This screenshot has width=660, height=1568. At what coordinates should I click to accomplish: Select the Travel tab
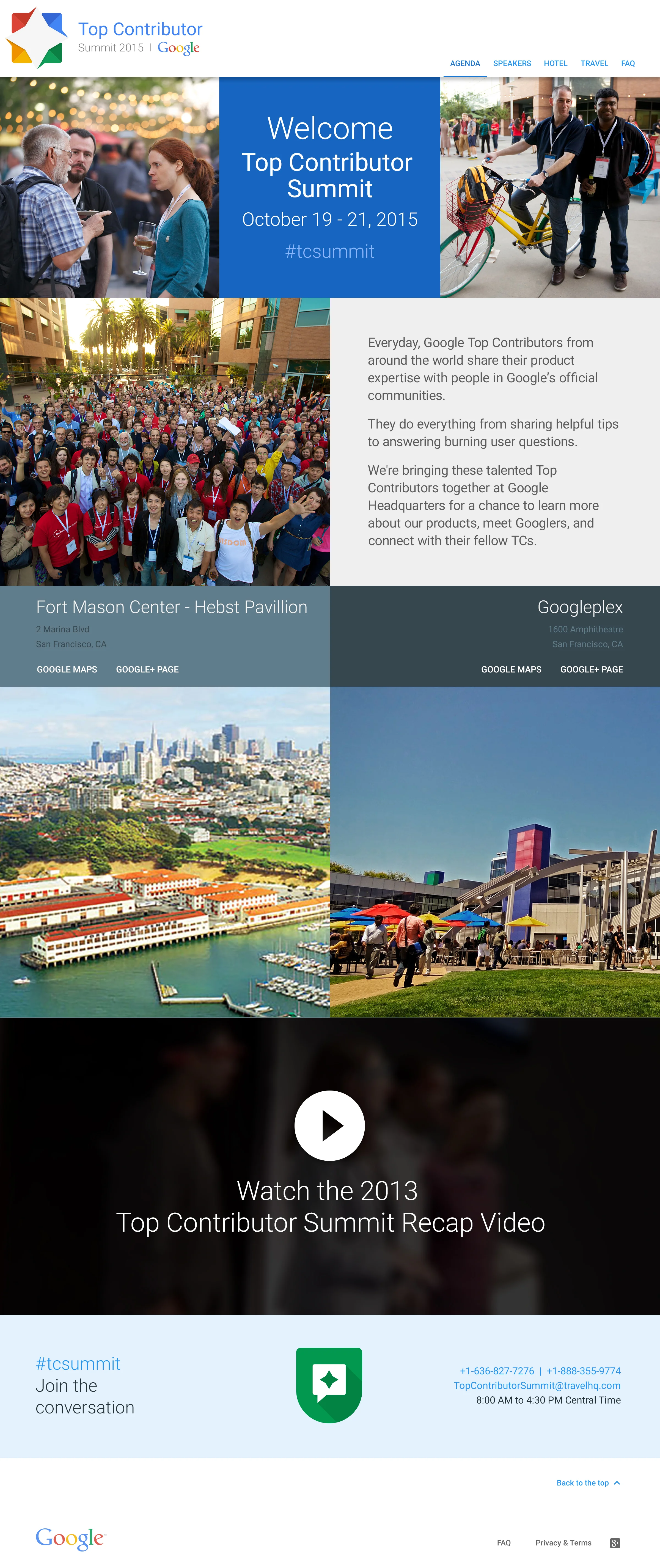594,63
